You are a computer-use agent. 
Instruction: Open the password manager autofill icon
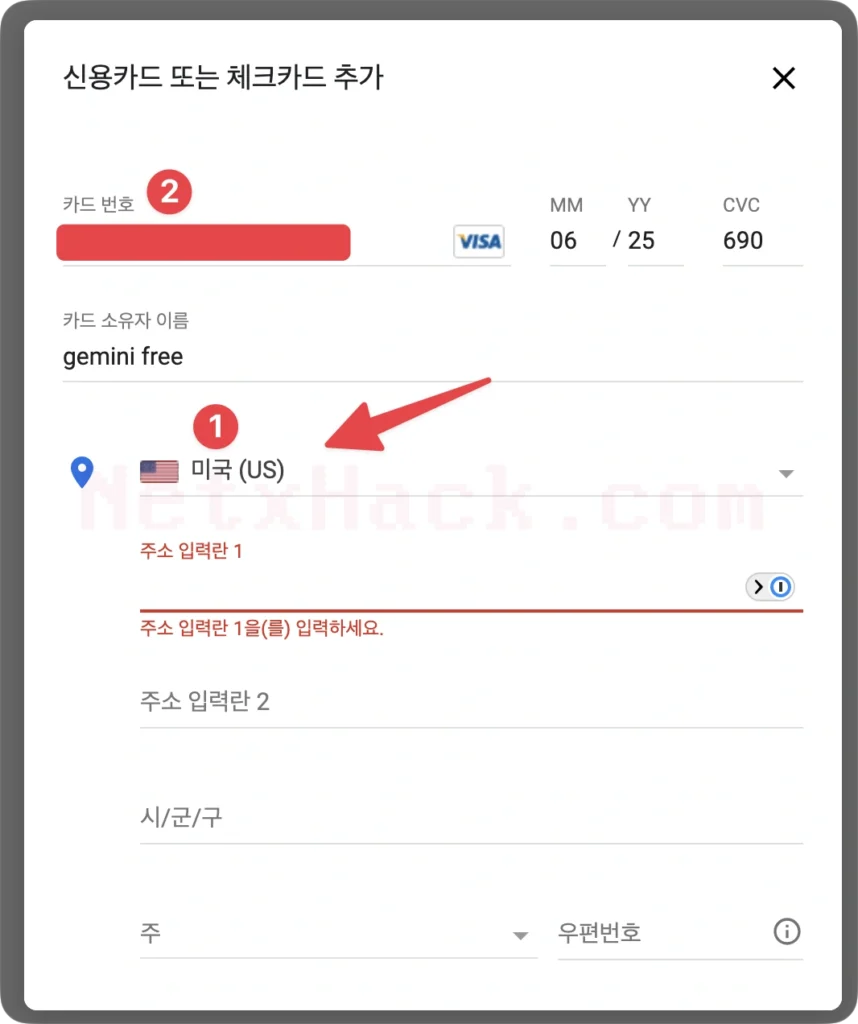pyautogui.click(x=770, y=587)
